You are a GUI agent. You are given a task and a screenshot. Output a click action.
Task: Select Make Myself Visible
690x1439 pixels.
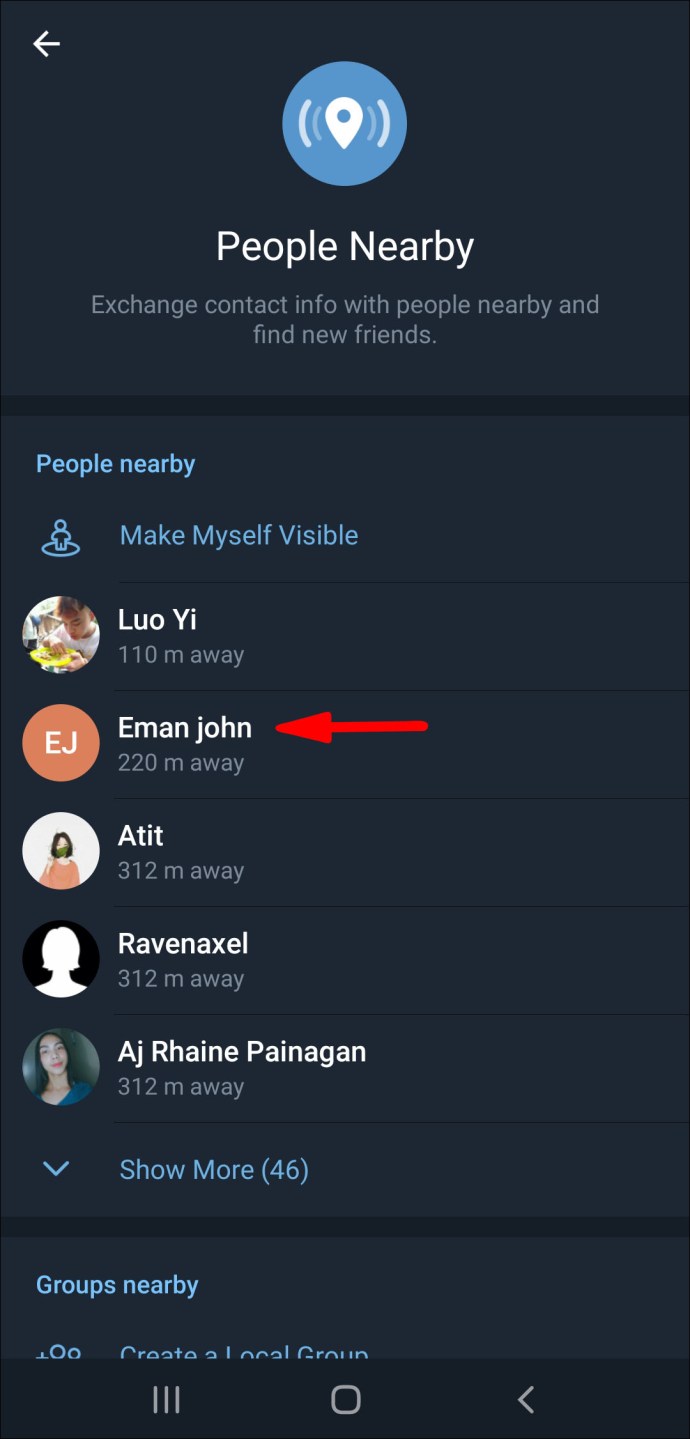(x=238, y=535)
